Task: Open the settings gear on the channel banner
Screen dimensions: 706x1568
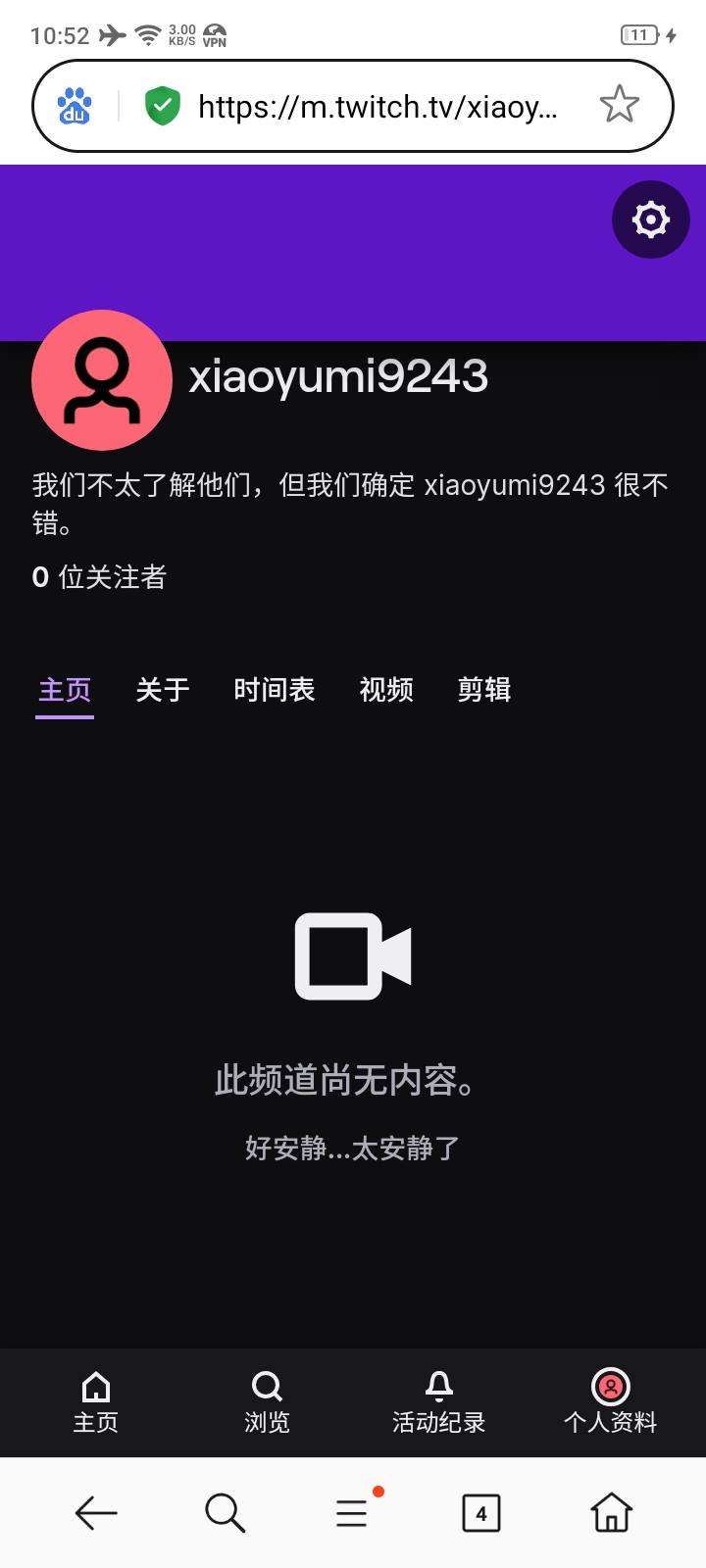Action: 650,220
